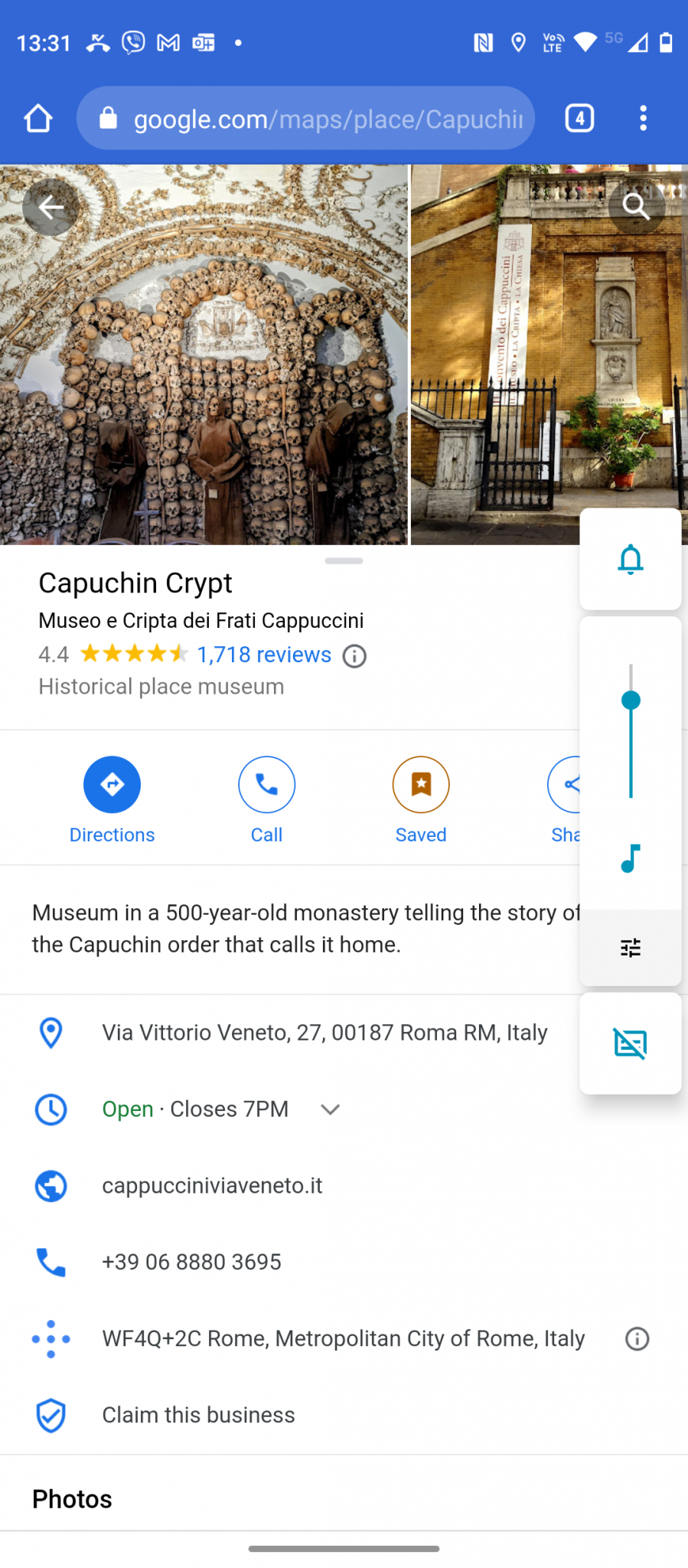Image resolution: width=688 pixels, height=1568 pixels.
Task: Toggle the Saved bookmark button
Action: pyautogui.click(x=421, y=785)
